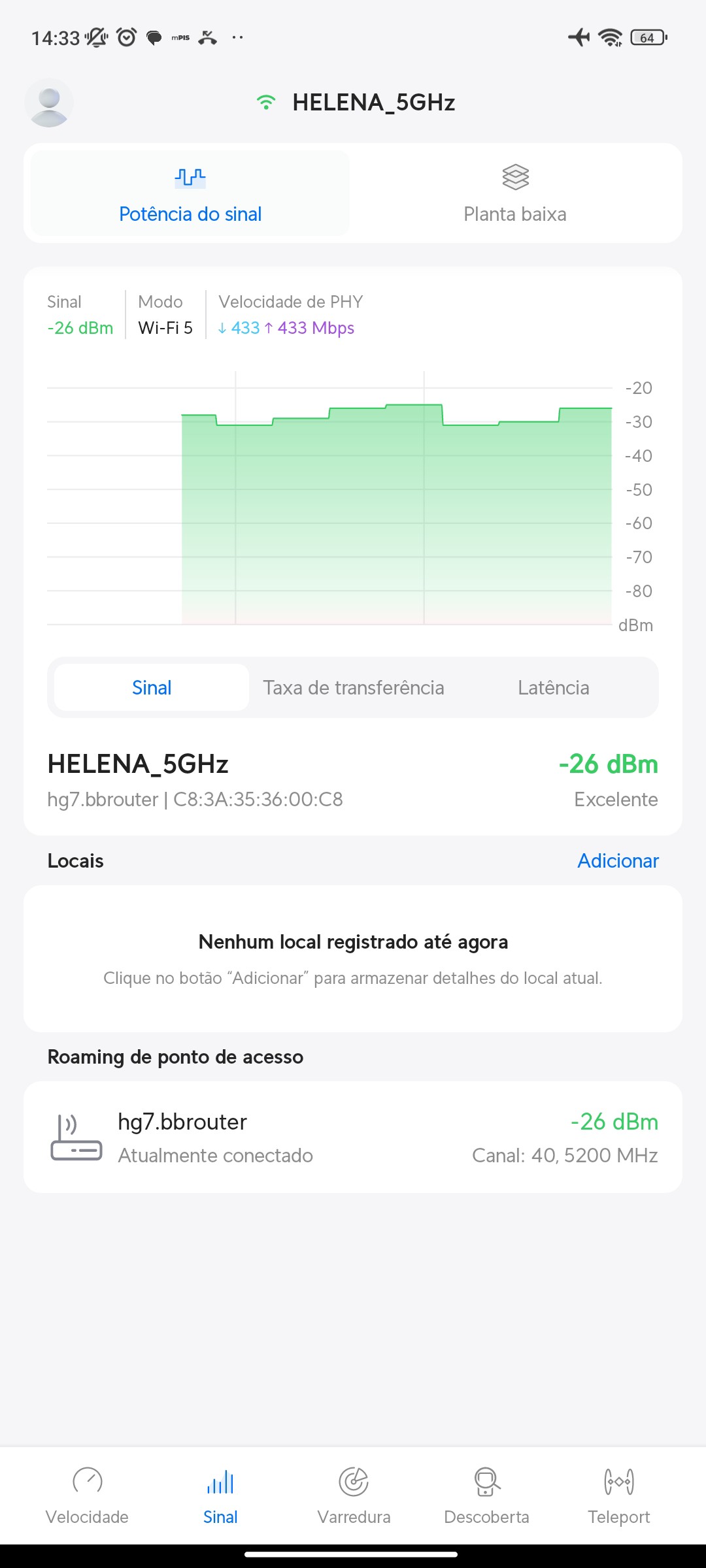
Task: Open the hg7.bbrouter access point row
Action: [x=353, y=1137]
